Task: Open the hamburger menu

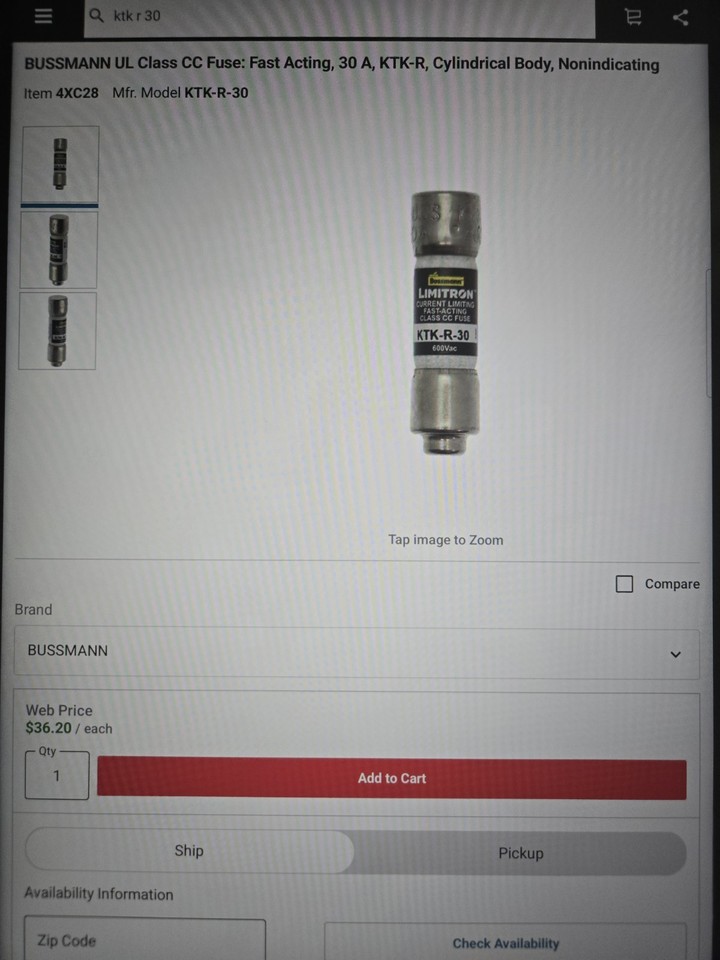Action: [42, 16]
